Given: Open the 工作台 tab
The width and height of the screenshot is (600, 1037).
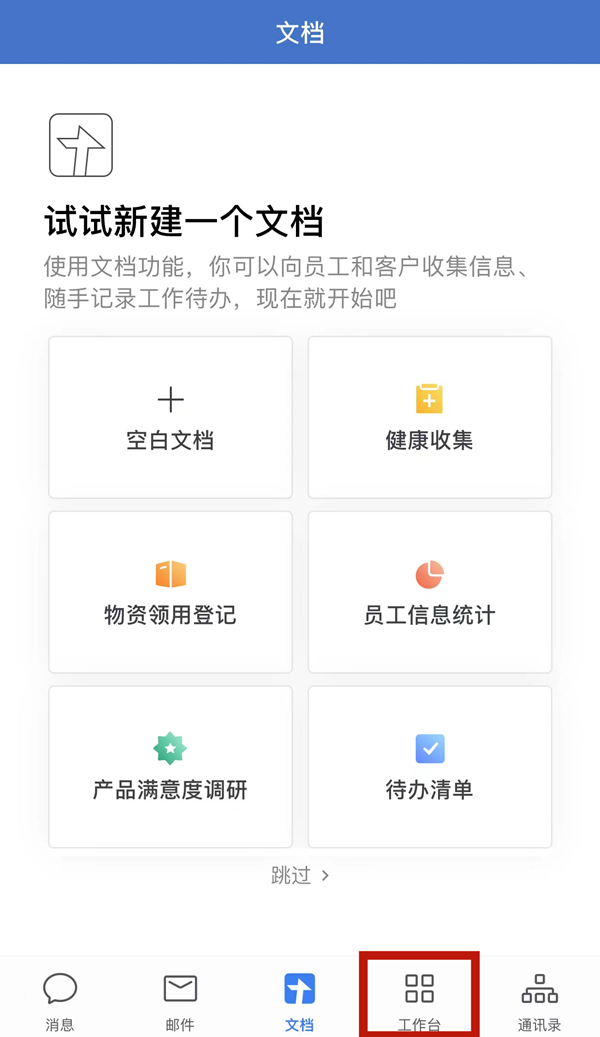Looking at the screenshot, I should click(420, 1000).
